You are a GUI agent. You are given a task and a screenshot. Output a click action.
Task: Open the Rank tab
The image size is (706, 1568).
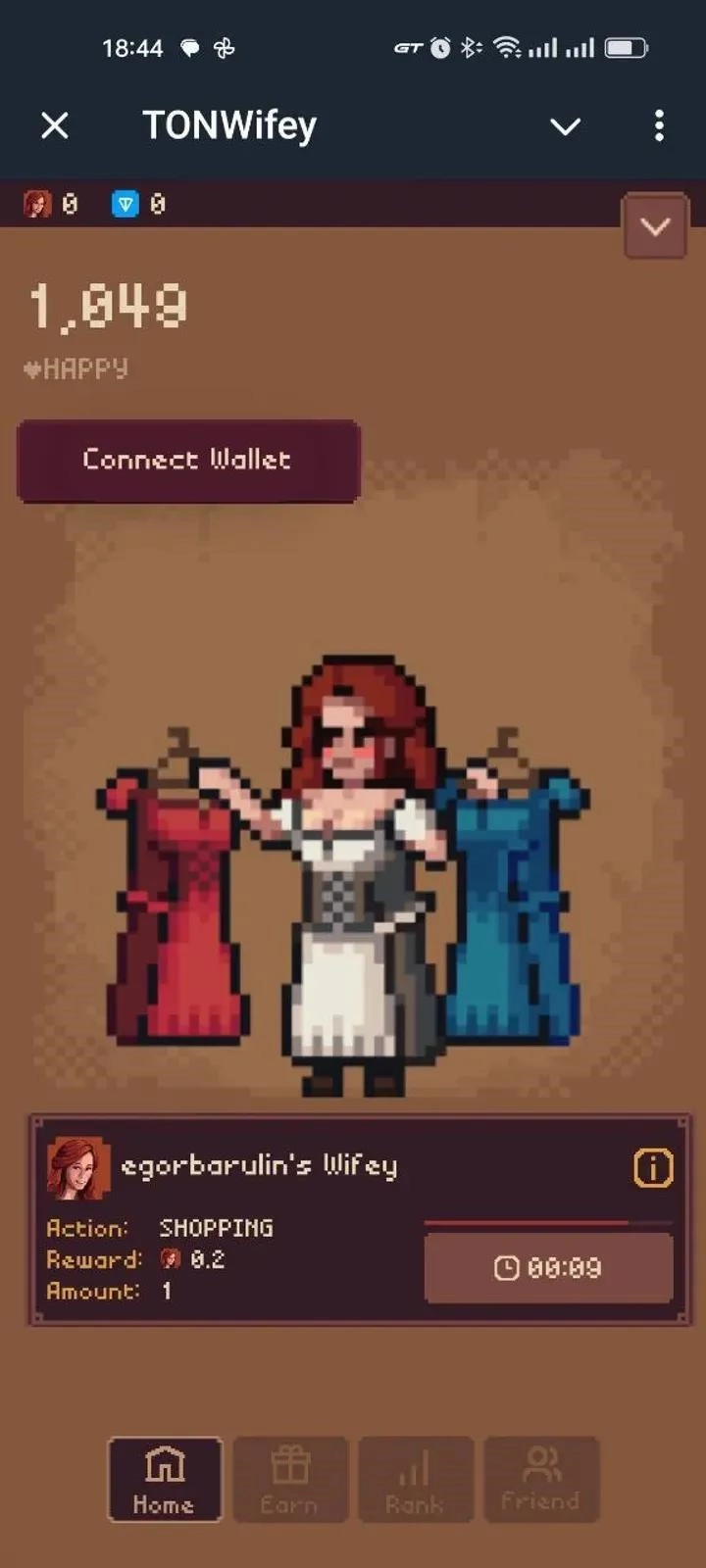tap(415, 1480)
